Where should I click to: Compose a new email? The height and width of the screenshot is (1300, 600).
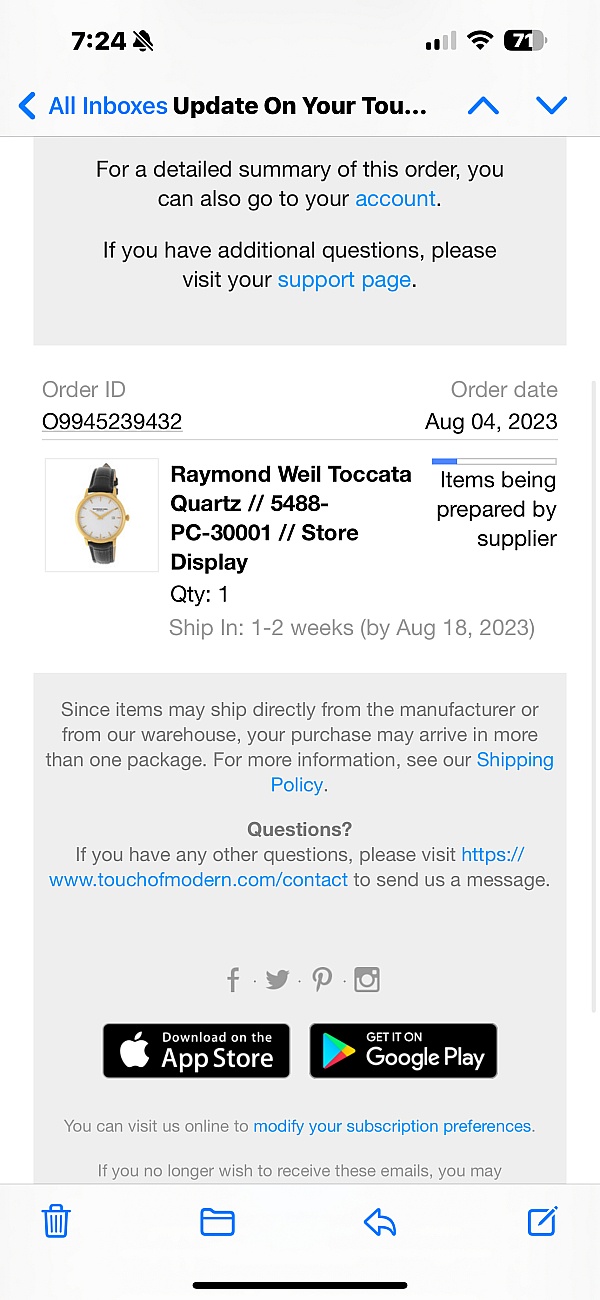[x=541, y=1221]
